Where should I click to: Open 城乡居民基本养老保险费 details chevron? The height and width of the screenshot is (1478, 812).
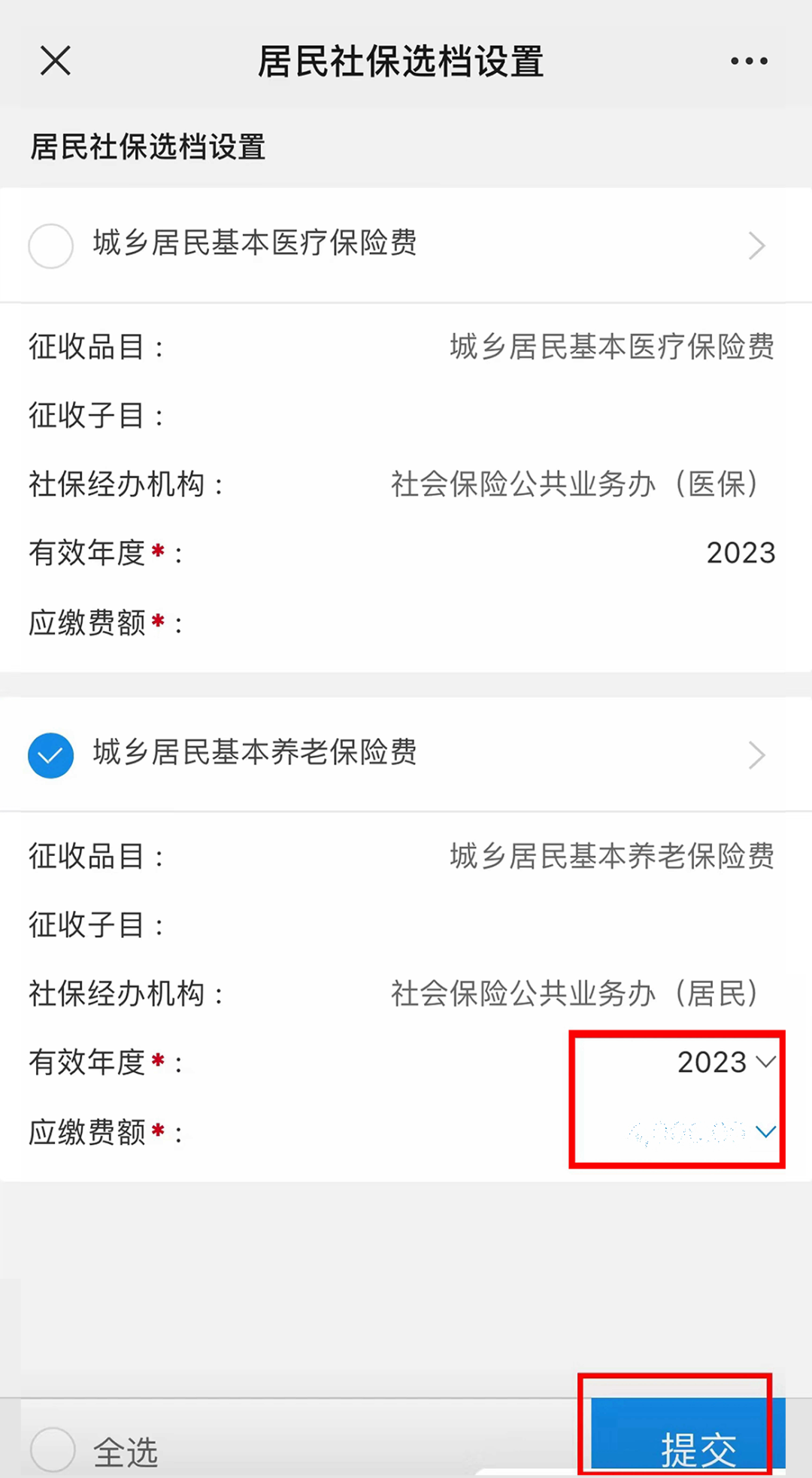point(757,755)
